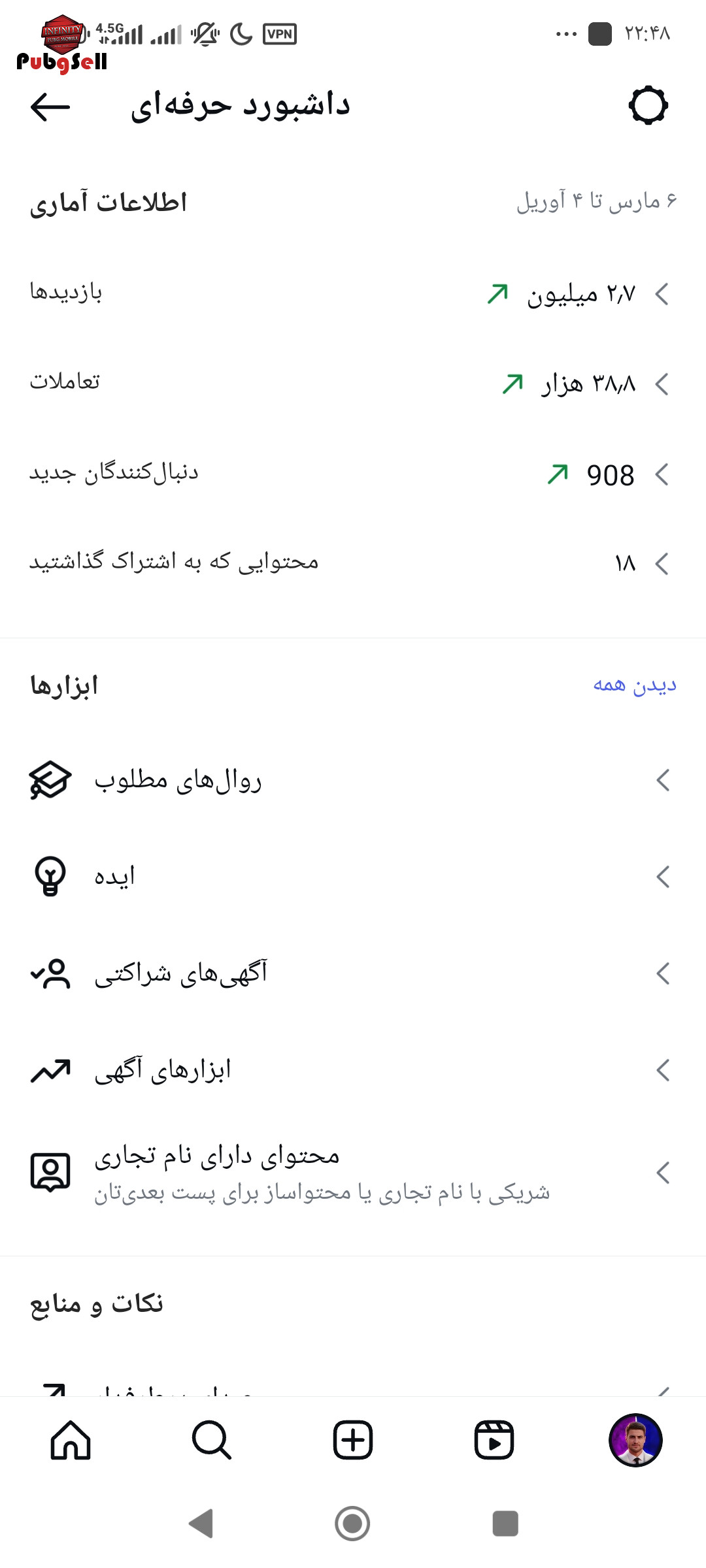The height and width of the screenshot is (1568, 706).
Task: Open بازدیدها insights row
Action: [x=353, y=293]
